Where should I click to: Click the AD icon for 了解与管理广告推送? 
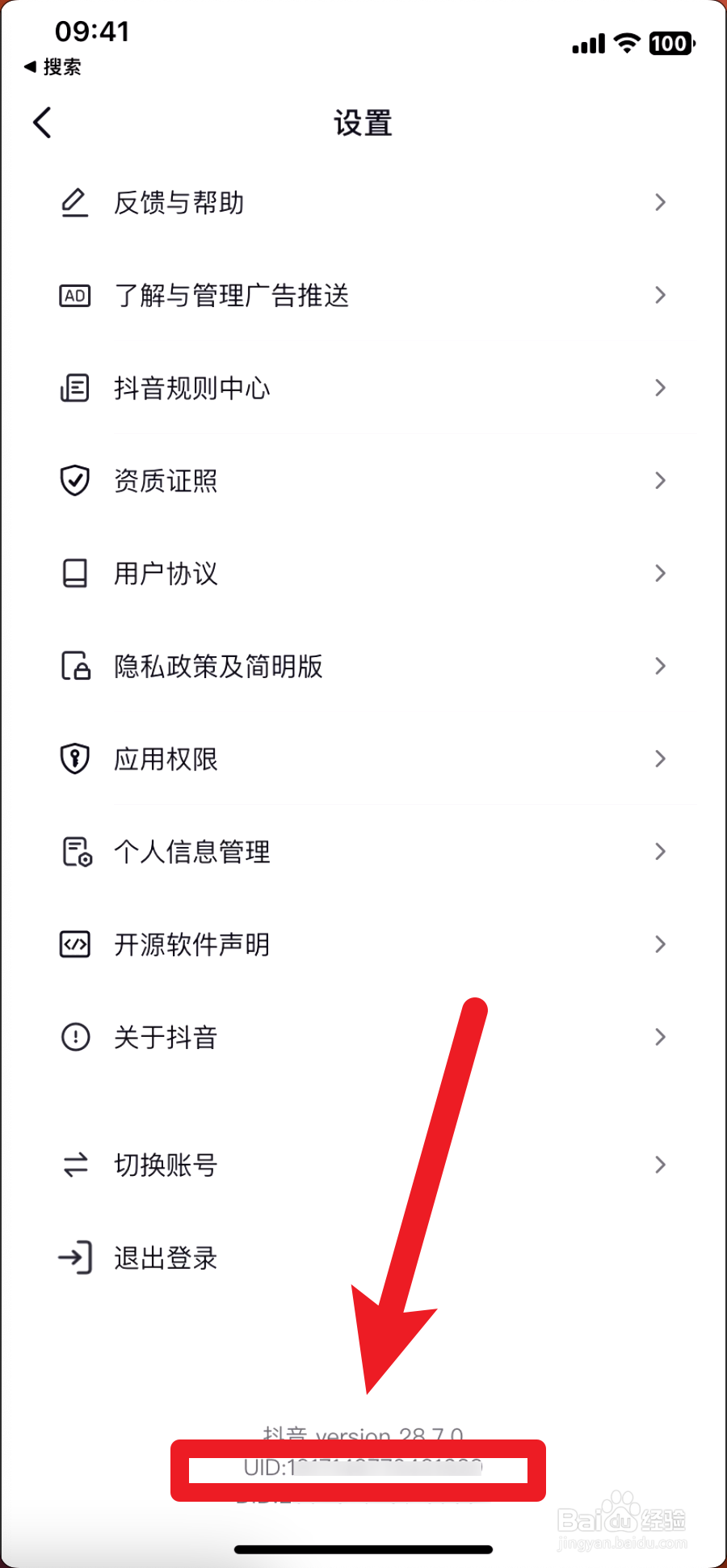[x=74, y=296]
